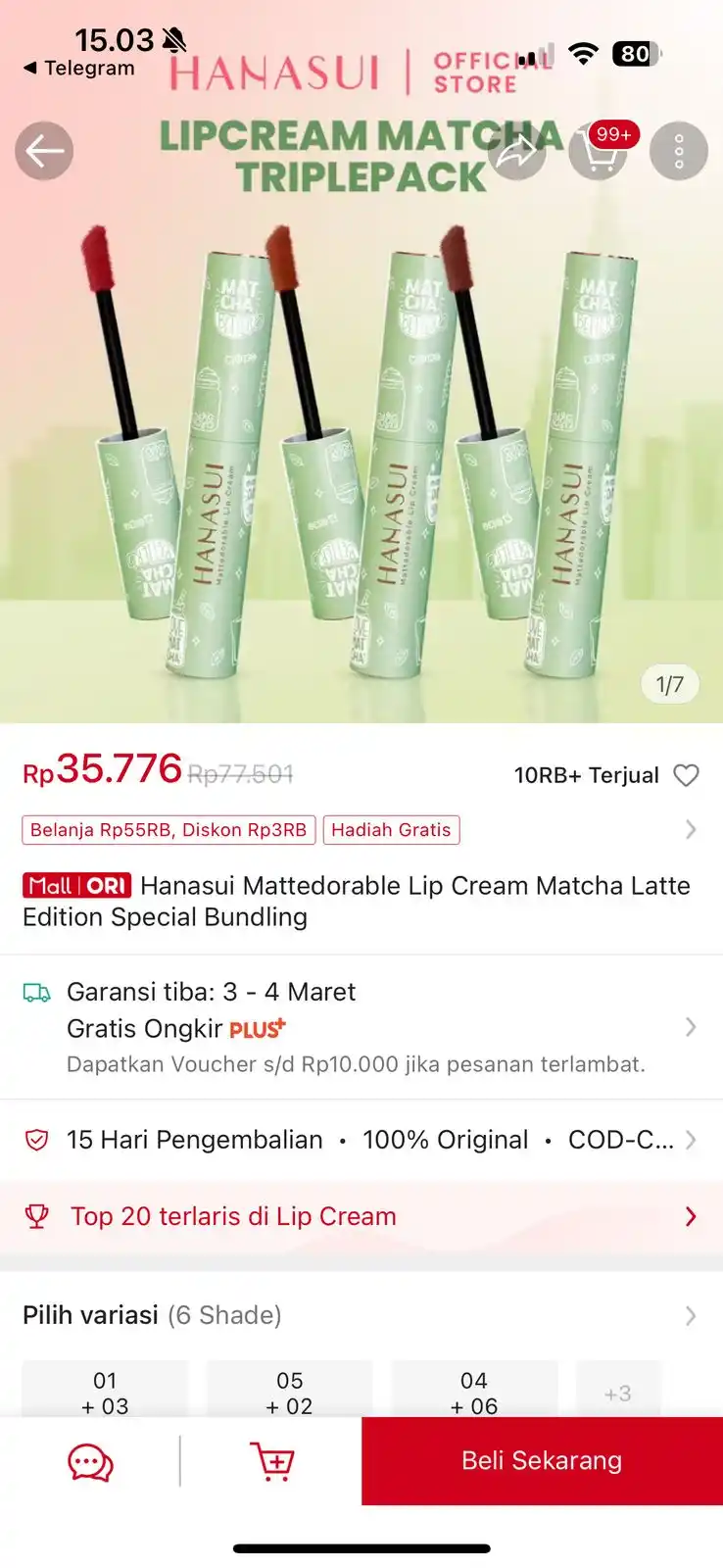Show the +3 more shade variations
The image size is (723, 1568).
point(618,1392)
